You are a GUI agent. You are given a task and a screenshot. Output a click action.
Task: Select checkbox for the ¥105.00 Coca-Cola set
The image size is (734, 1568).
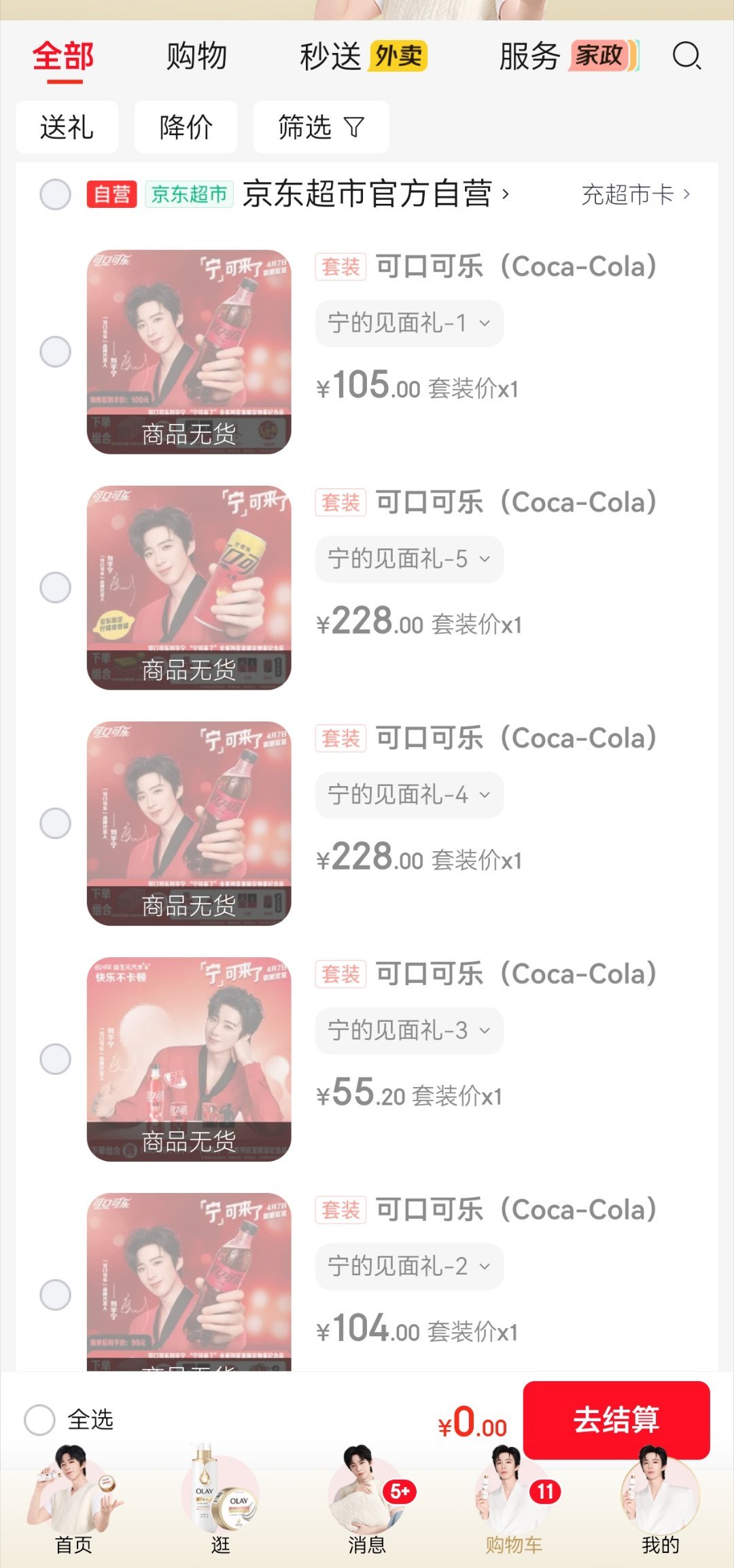point(54,353)
